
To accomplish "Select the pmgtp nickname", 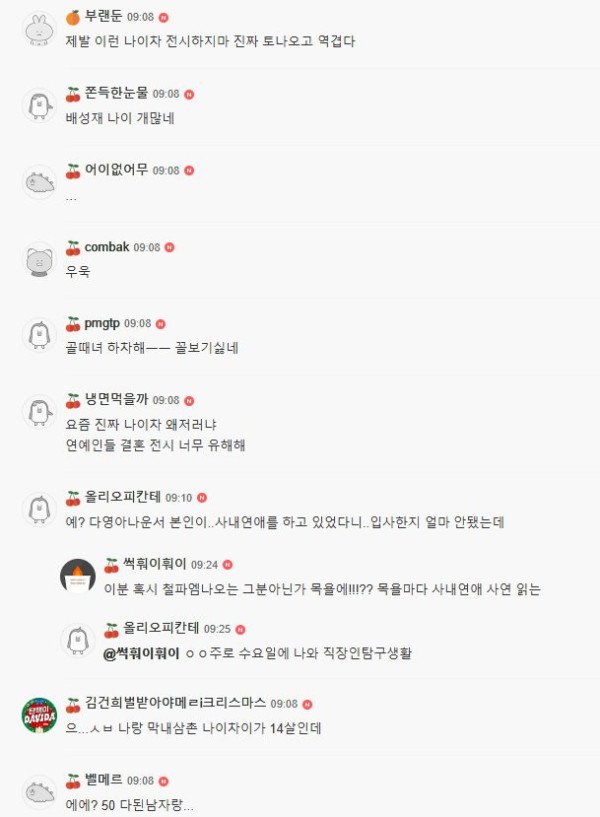I will (102, 324).
